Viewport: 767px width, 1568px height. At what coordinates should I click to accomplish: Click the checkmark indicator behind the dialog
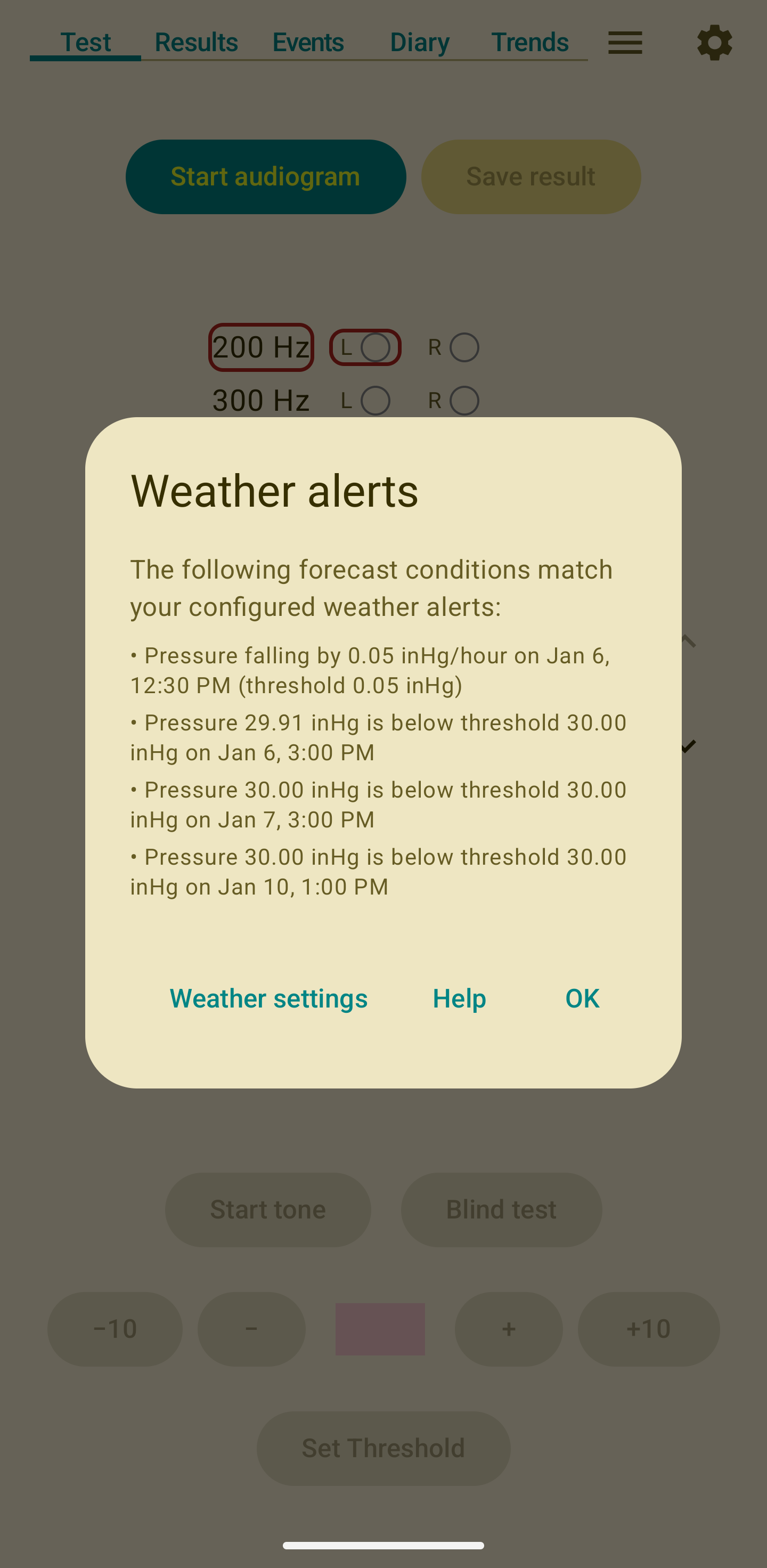(689, 746)
